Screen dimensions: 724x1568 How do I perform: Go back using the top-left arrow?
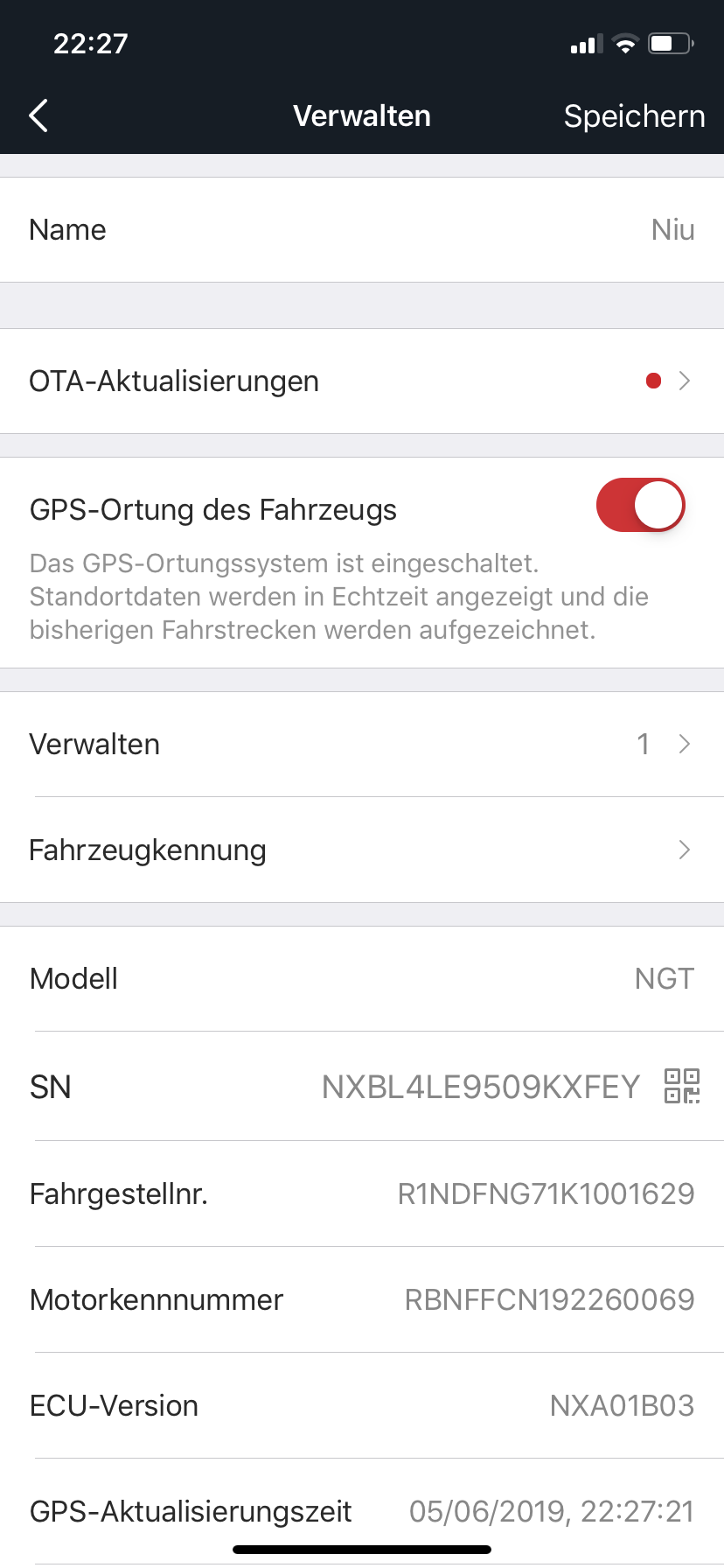click(38, 115)
